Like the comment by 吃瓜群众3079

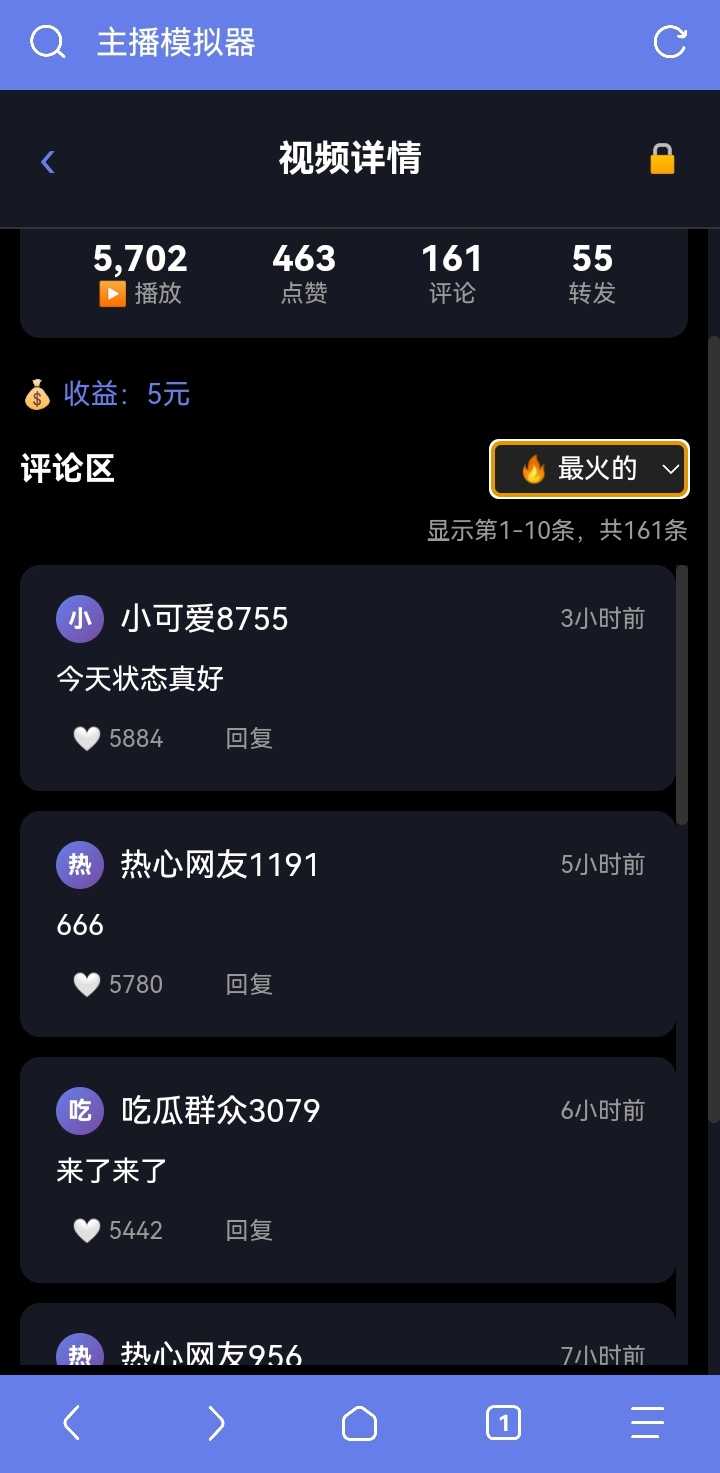tap(88, 1230)
